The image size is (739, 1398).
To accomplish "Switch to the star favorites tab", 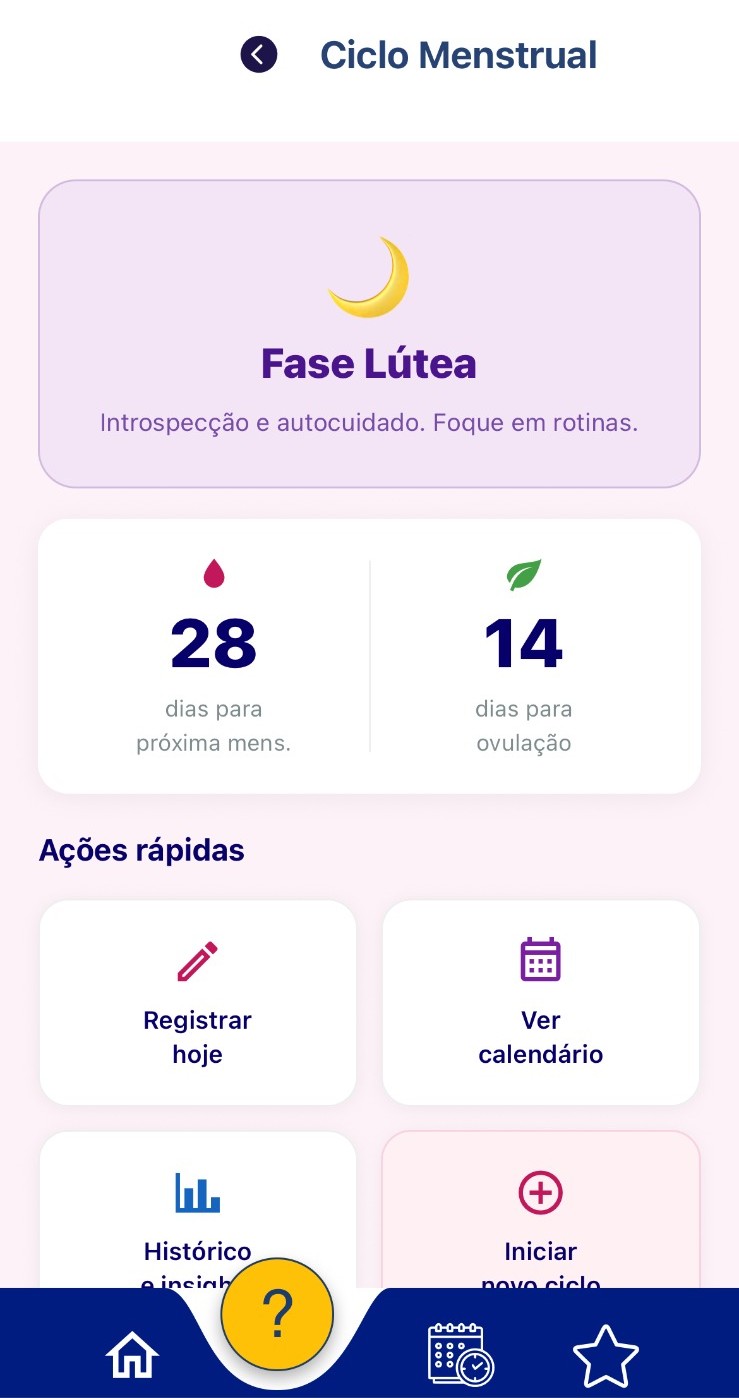I will (x=605, y=1356).
